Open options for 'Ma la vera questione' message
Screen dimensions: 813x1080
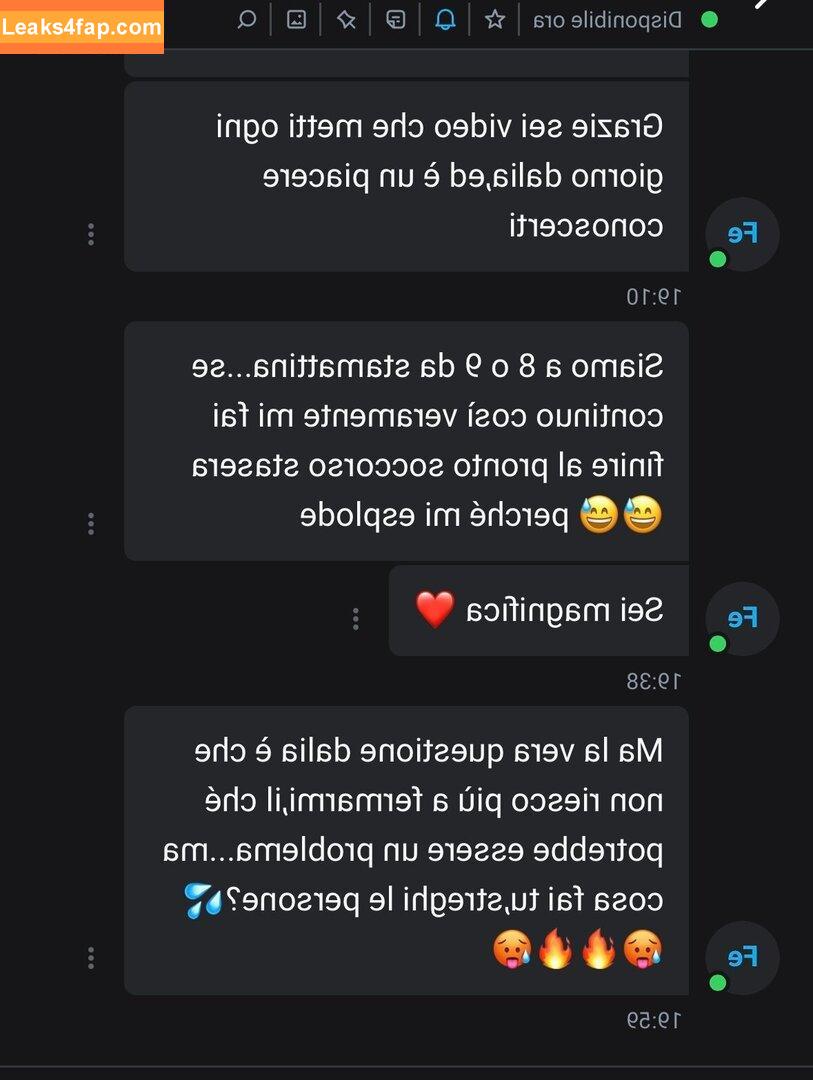point(91,958)
